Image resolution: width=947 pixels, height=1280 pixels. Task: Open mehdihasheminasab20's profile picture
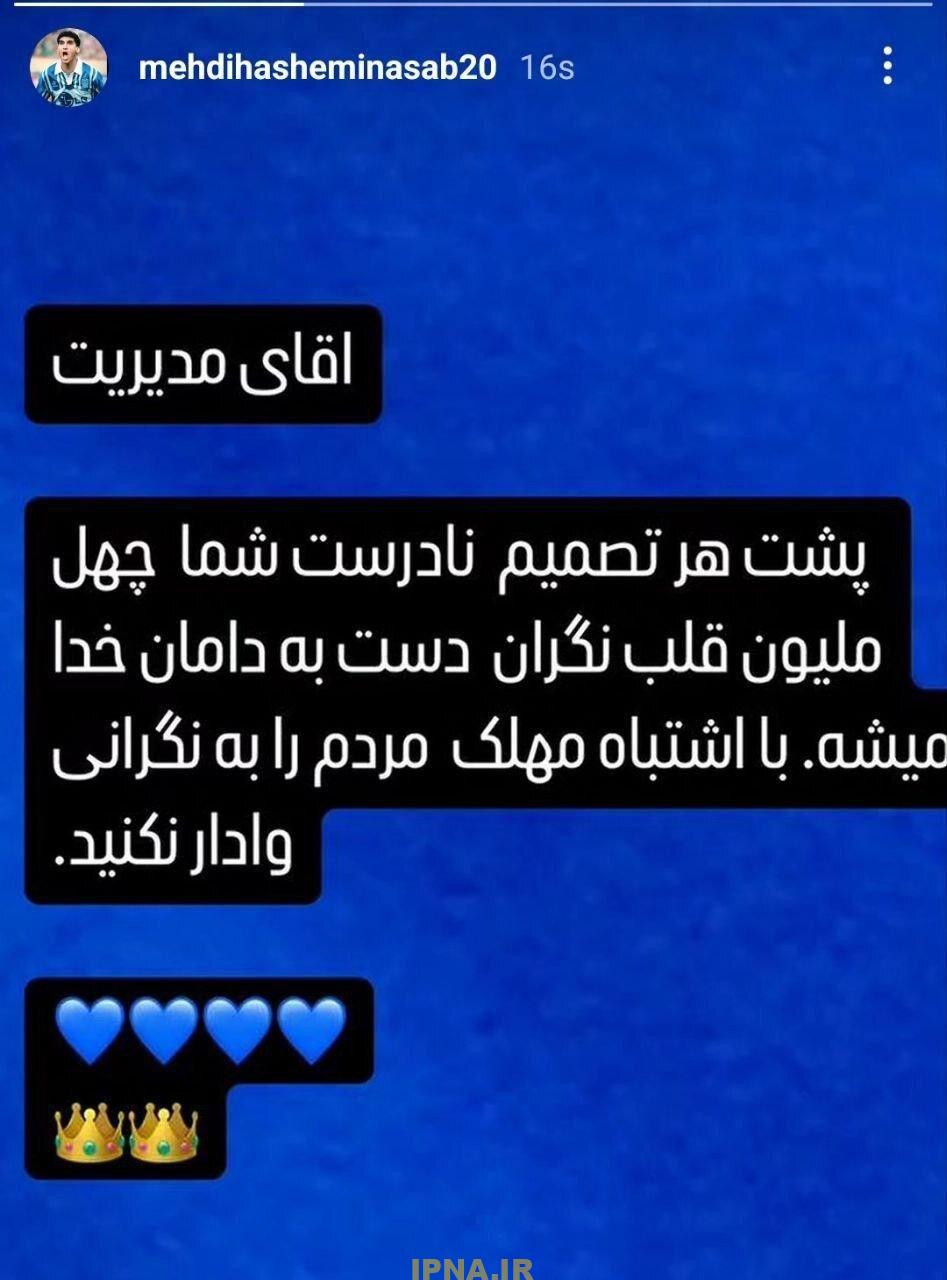pos(69,67)
